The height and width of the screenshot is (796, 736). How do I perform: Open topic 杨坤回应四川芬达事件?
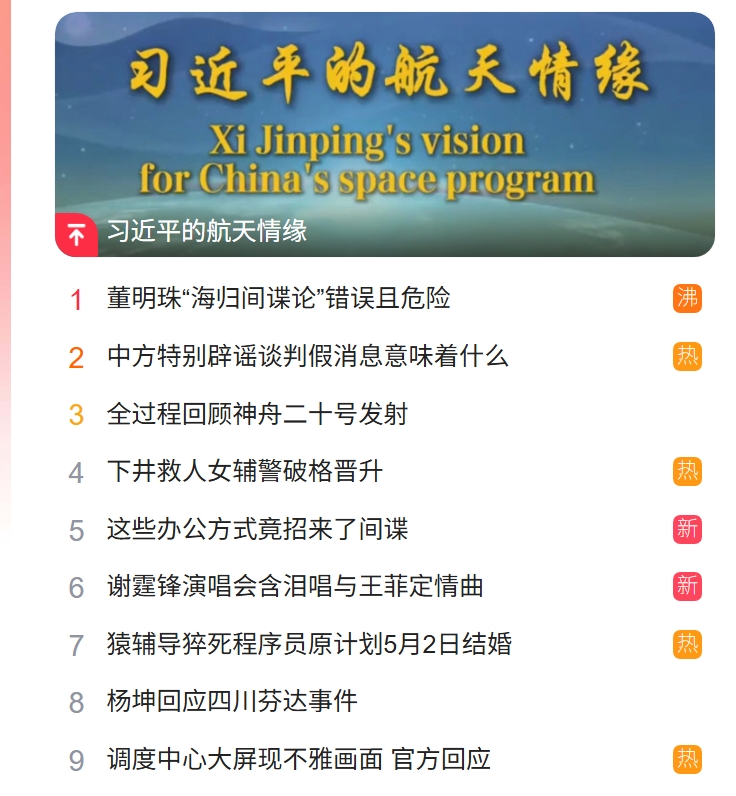click(x=232, y=702)
